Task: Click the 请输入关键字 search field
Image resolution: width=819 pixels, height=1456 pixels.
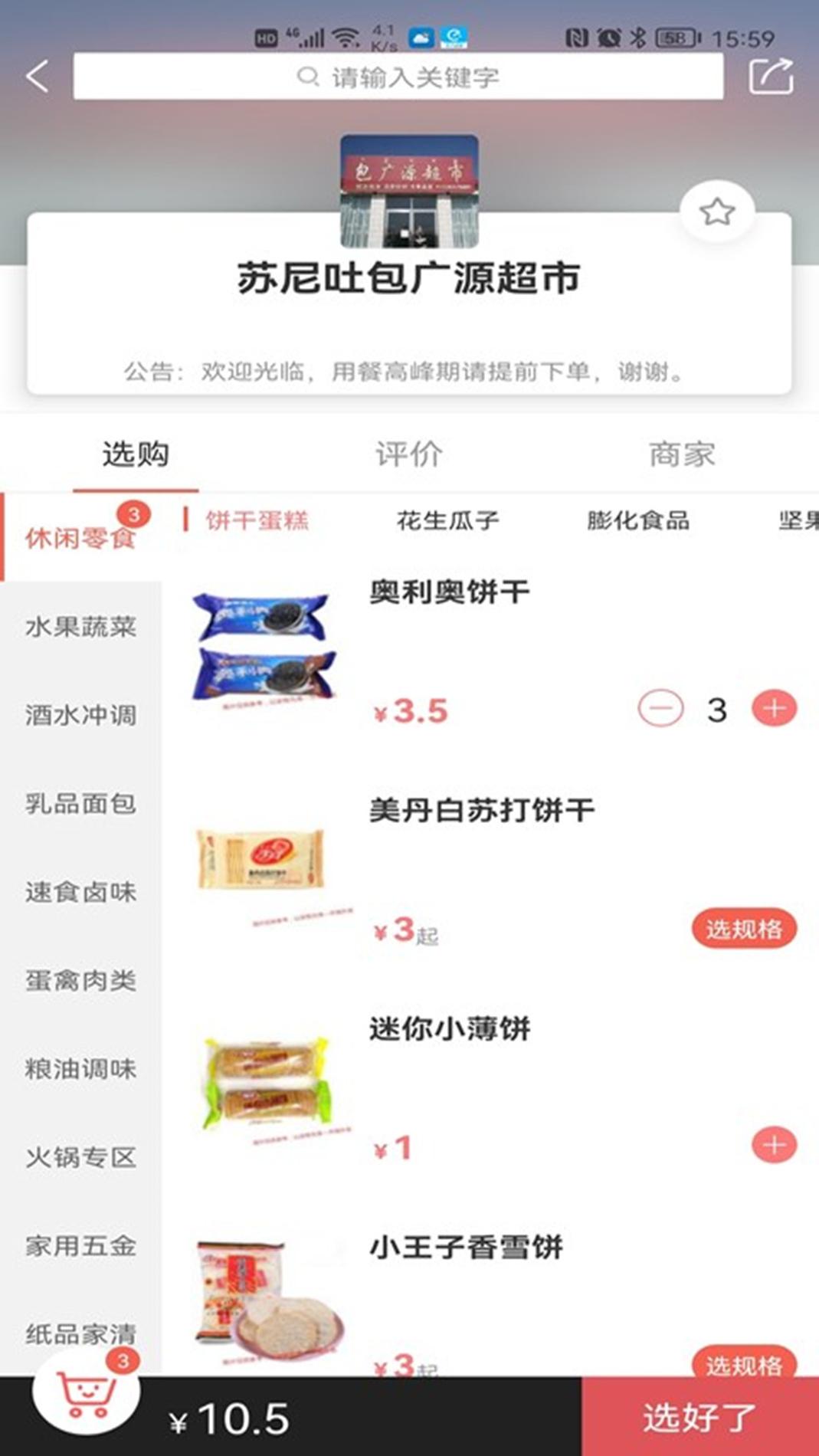Action: [414, 76]
